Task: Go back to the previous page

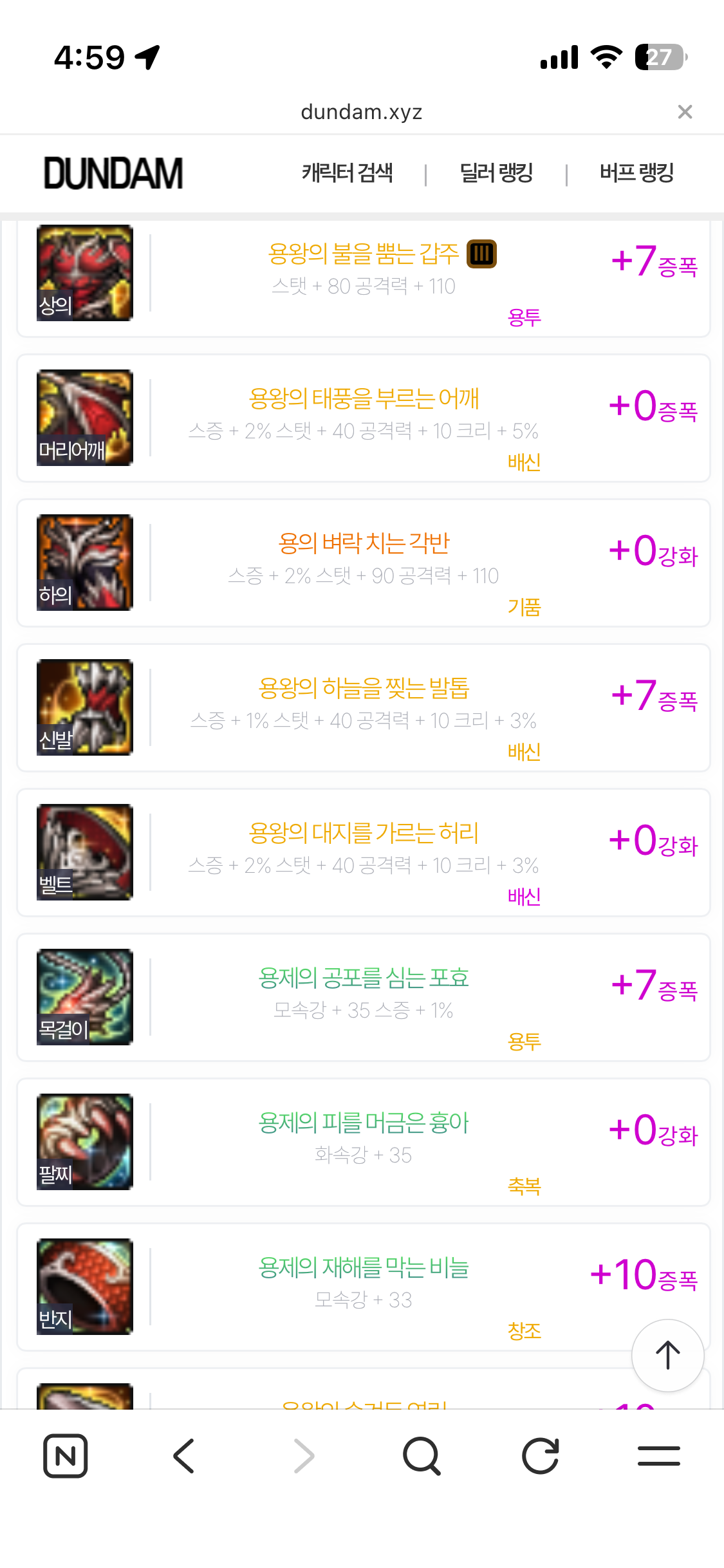Action: 184,1455
